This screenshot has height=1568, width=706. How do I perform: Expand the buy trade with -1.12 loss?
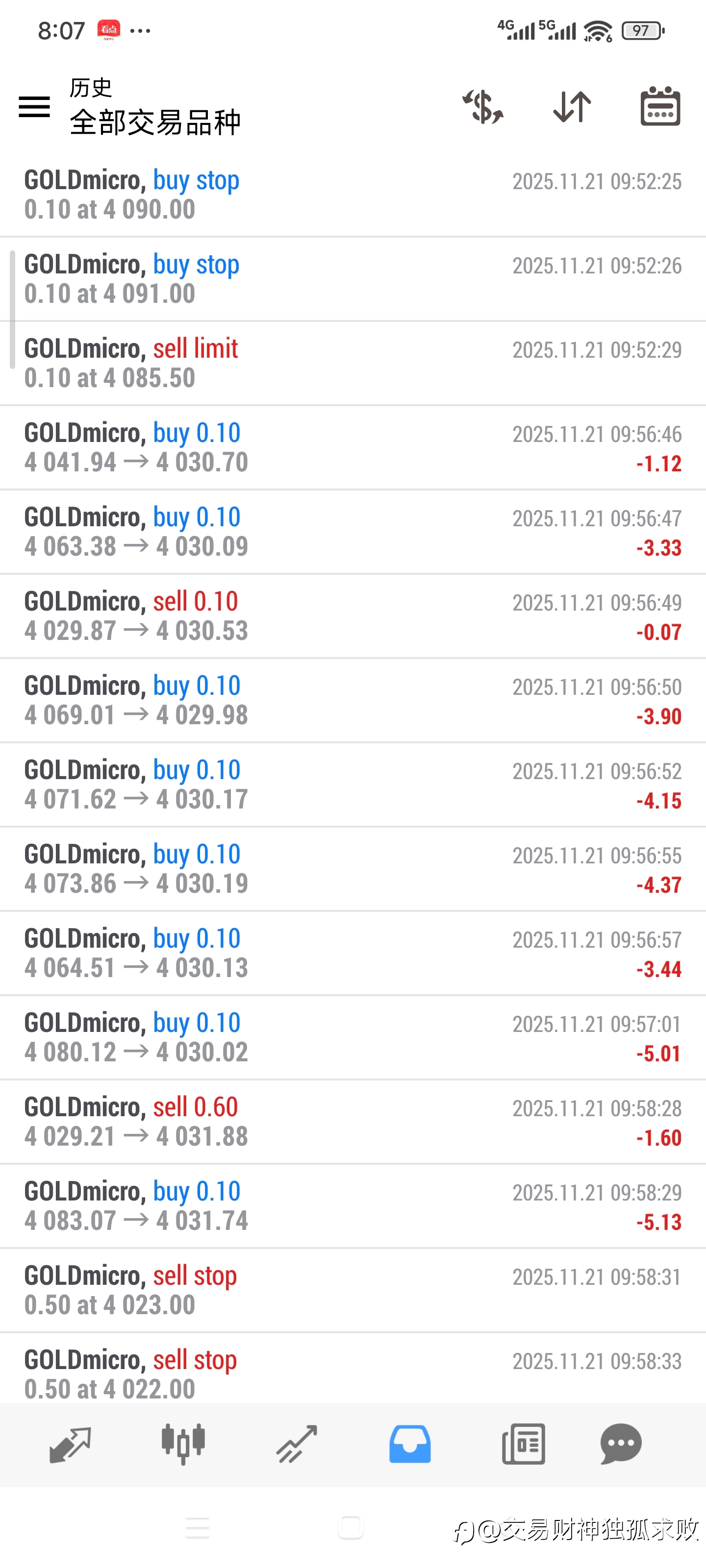pyautogui.click(x=353, y=447)
